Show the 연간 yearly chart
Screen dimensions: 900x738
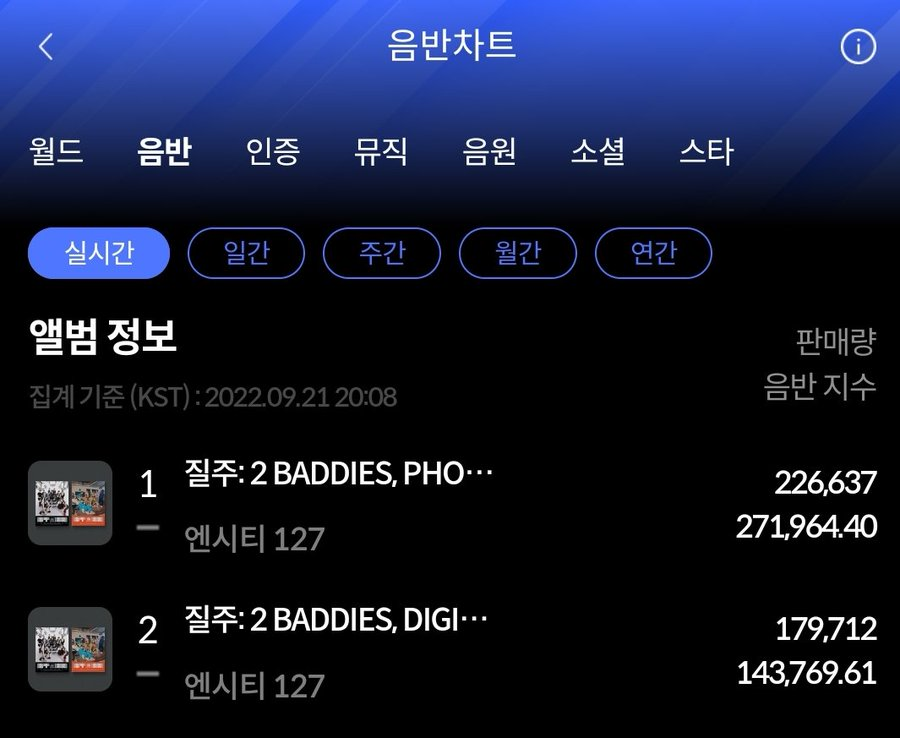[x=653, y=253]
